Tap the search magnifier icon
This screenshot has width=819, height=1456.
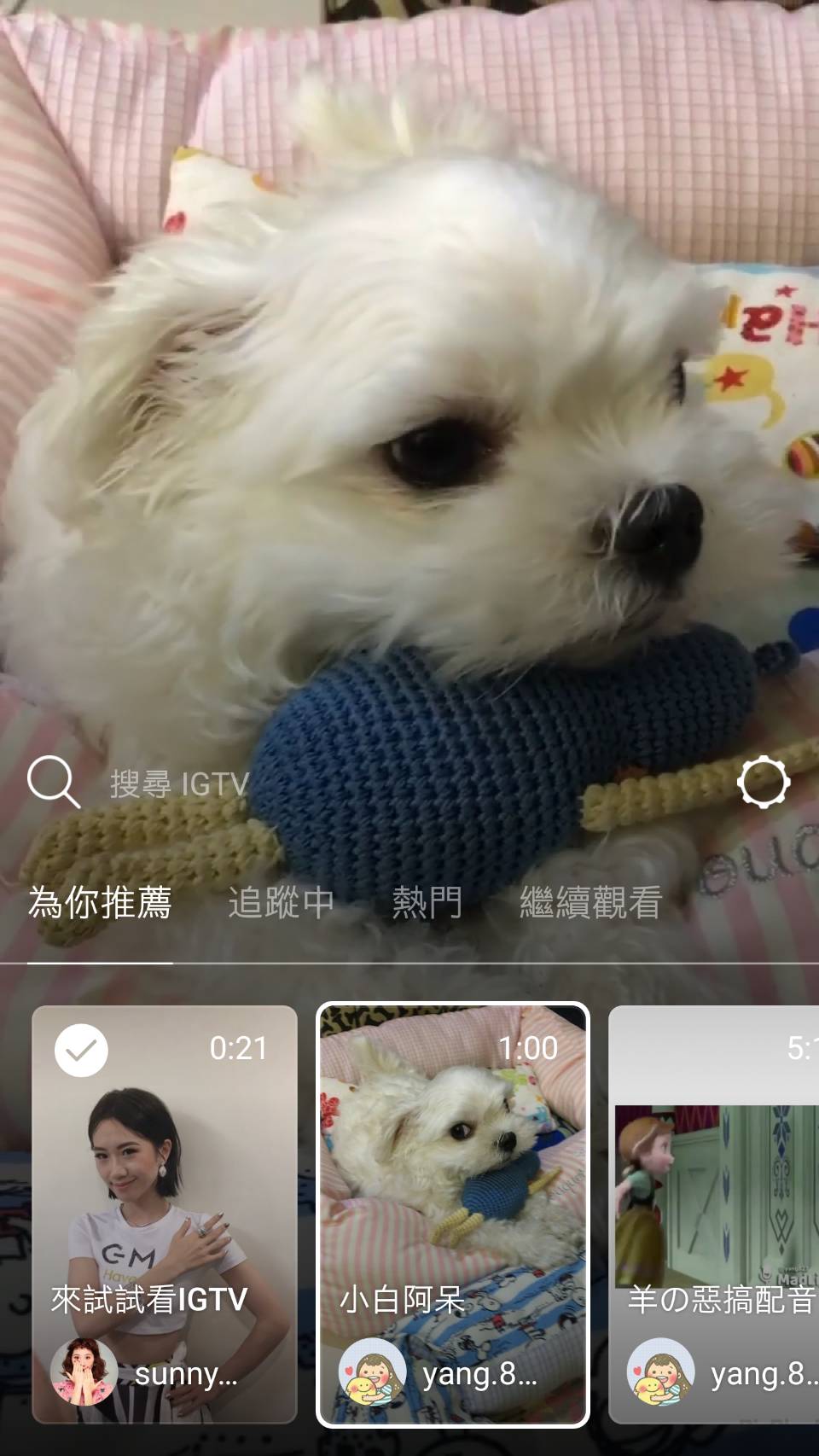[53, 782]
